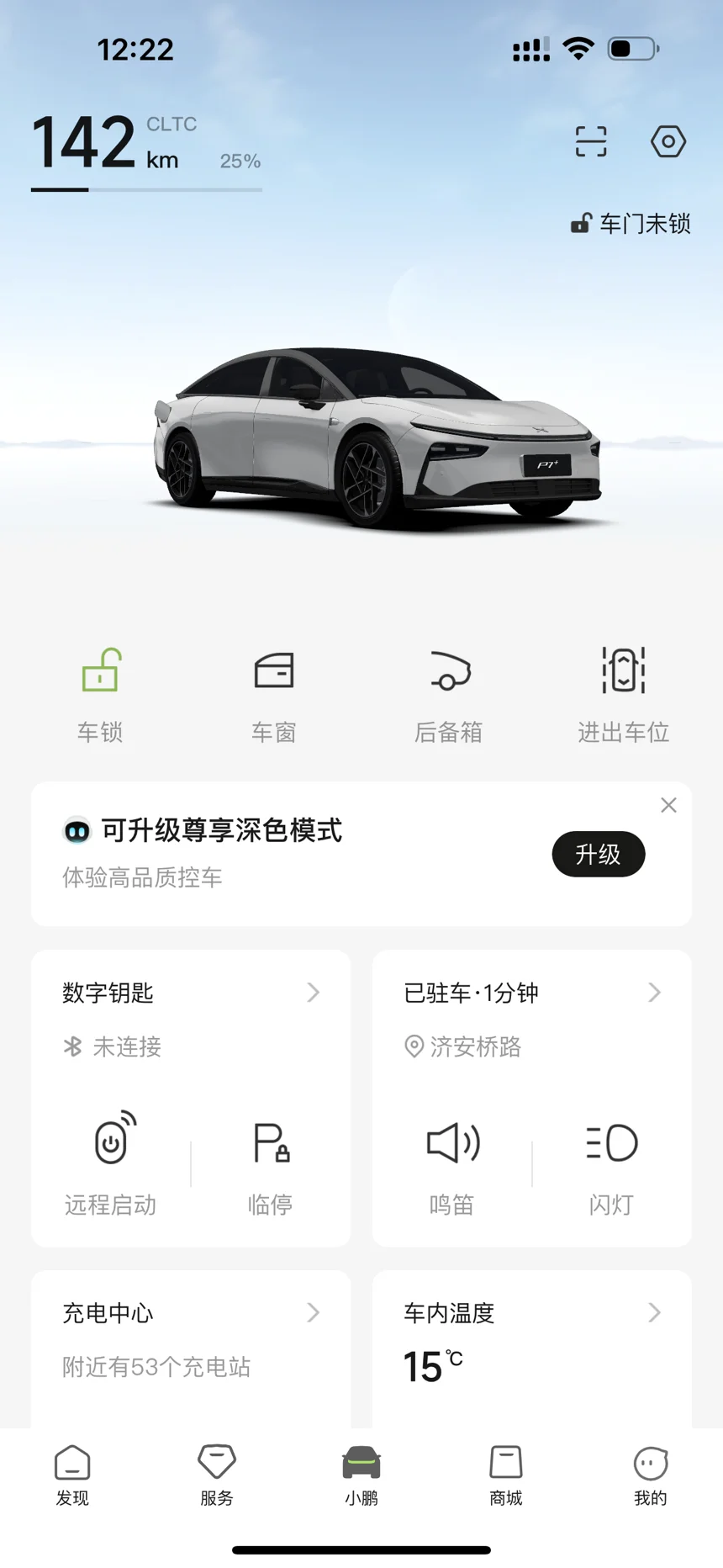Activate 临停 temporary parking
This screenshot has height=1568, width=723.
[x=271, y=1162]
